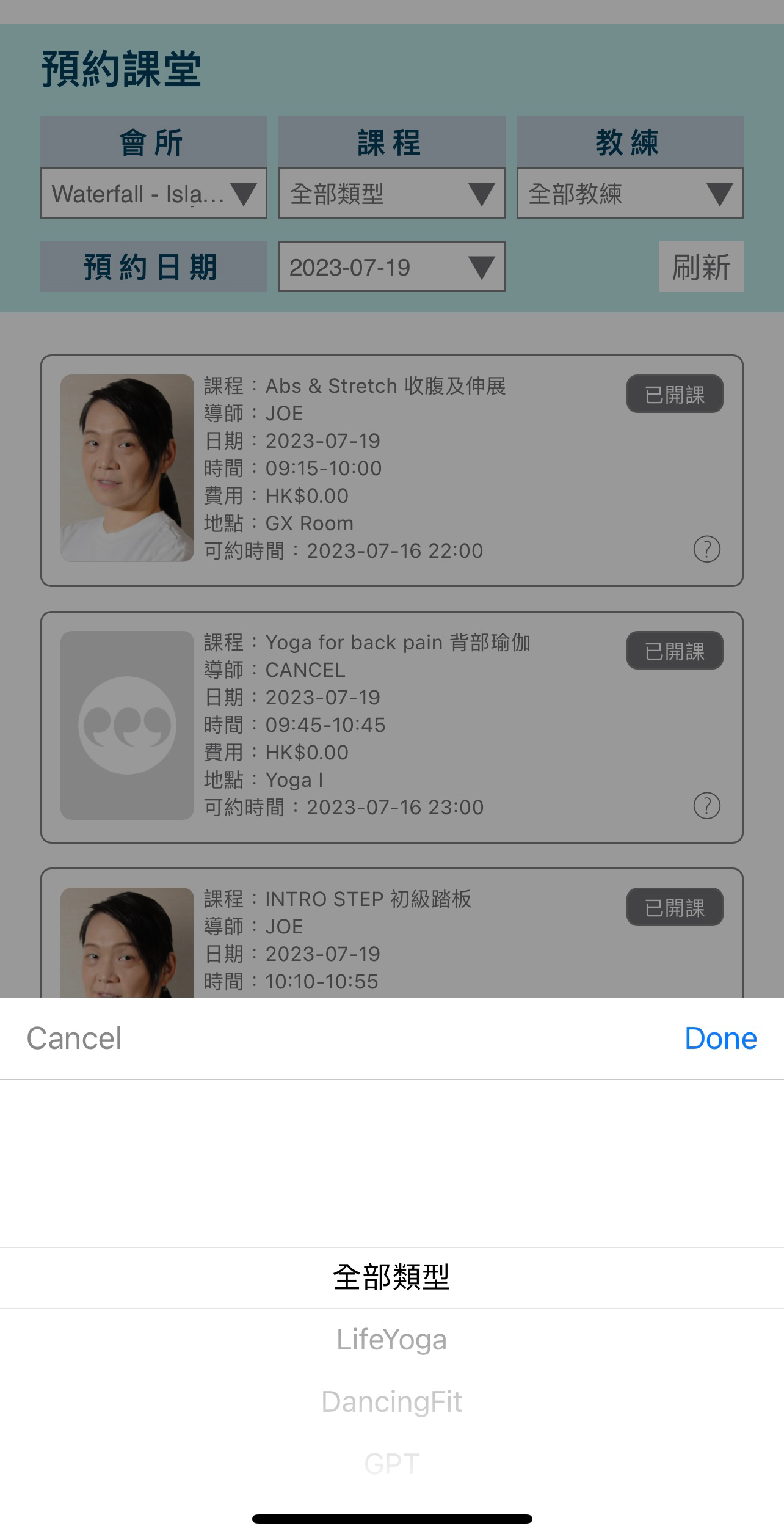The height and width of the screenshot is (1537, 784).
Task: Confirm the picker selection with Done
Action: [x=720, y=1039]
